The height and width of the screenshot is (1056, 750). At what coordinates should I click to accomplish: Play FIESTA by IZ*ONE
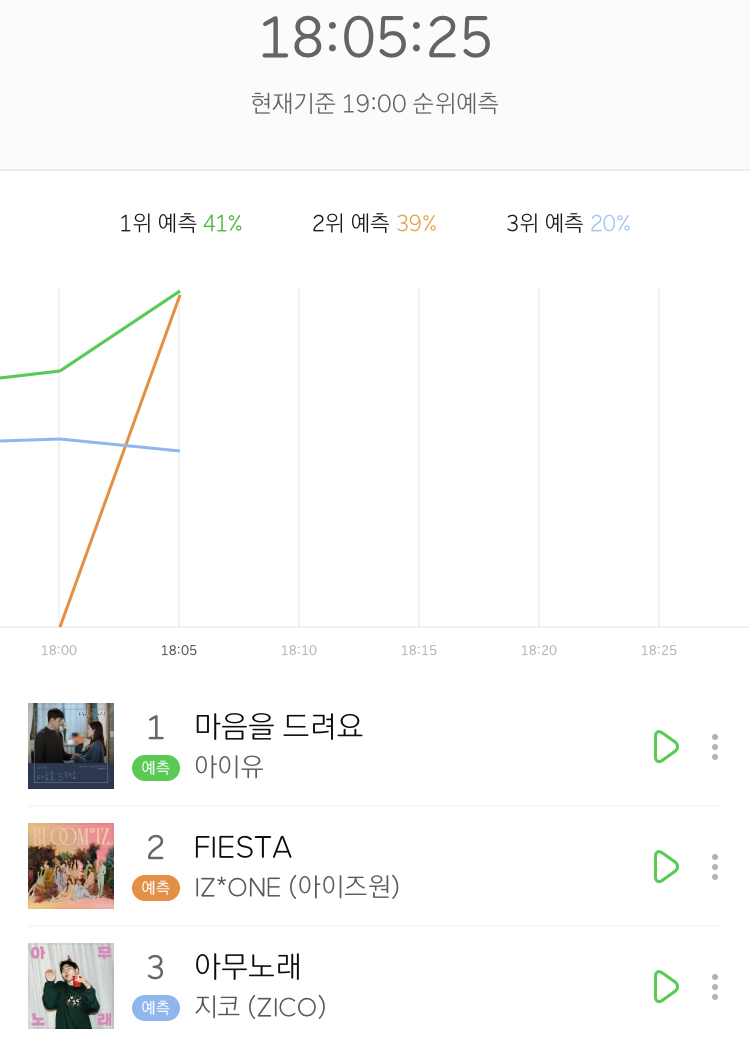665,866
